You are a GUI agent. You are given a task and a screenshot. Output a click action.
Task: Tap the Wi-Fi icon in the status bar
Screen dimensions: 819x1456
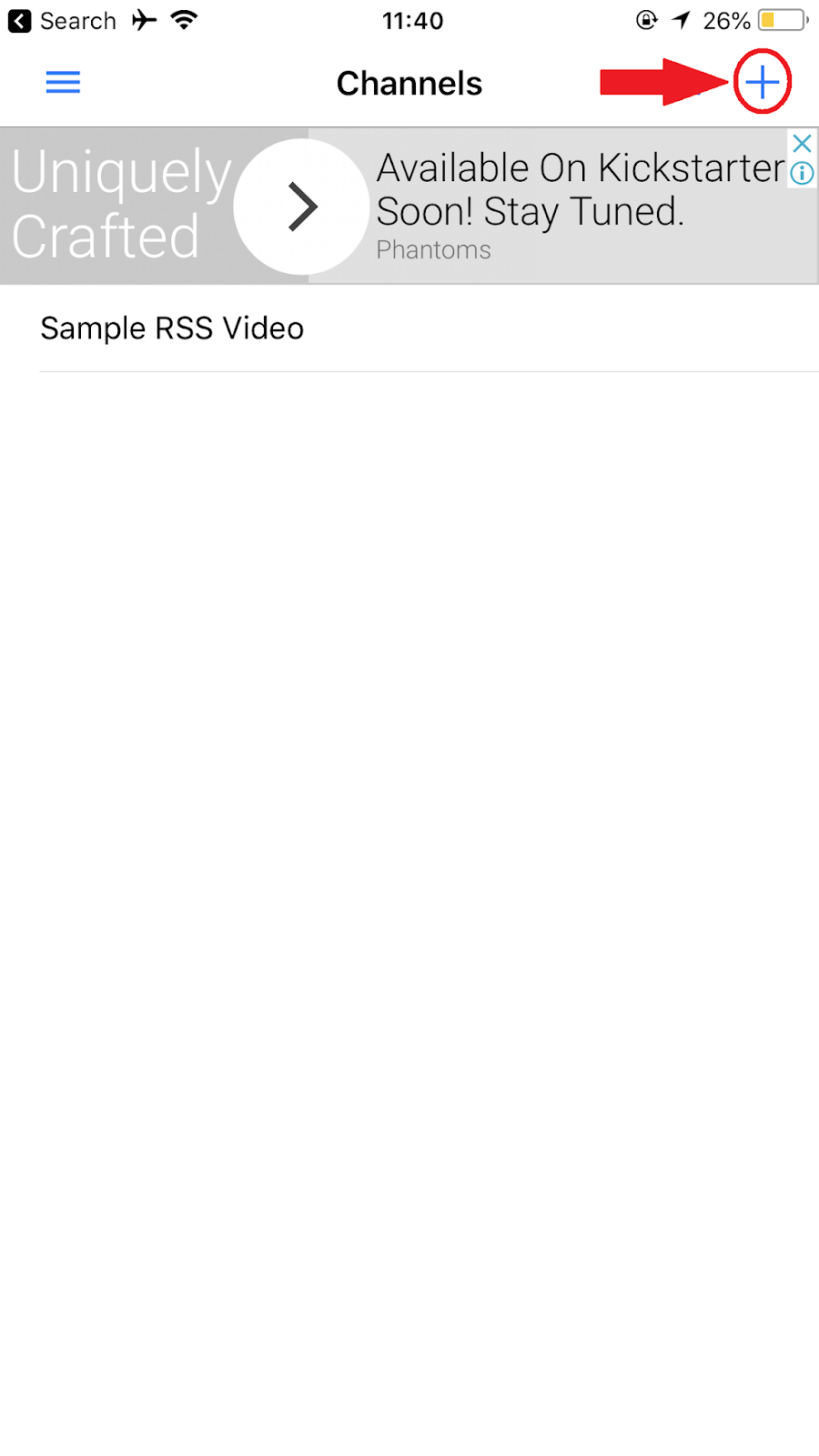184,19
